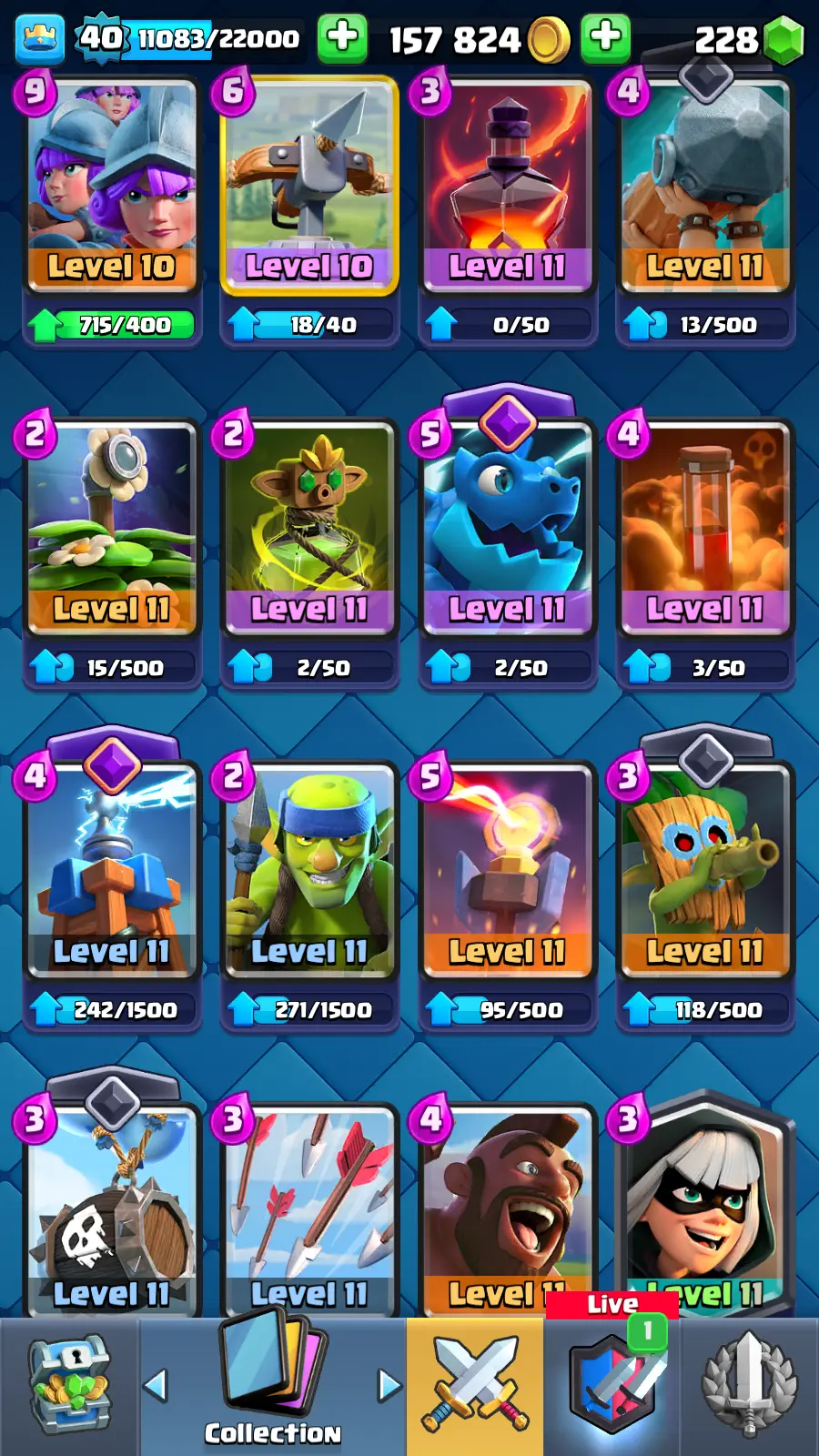Open the Electro Dragon card
The width and height of the screenshot is (819, 1456).
click(507, 528)
